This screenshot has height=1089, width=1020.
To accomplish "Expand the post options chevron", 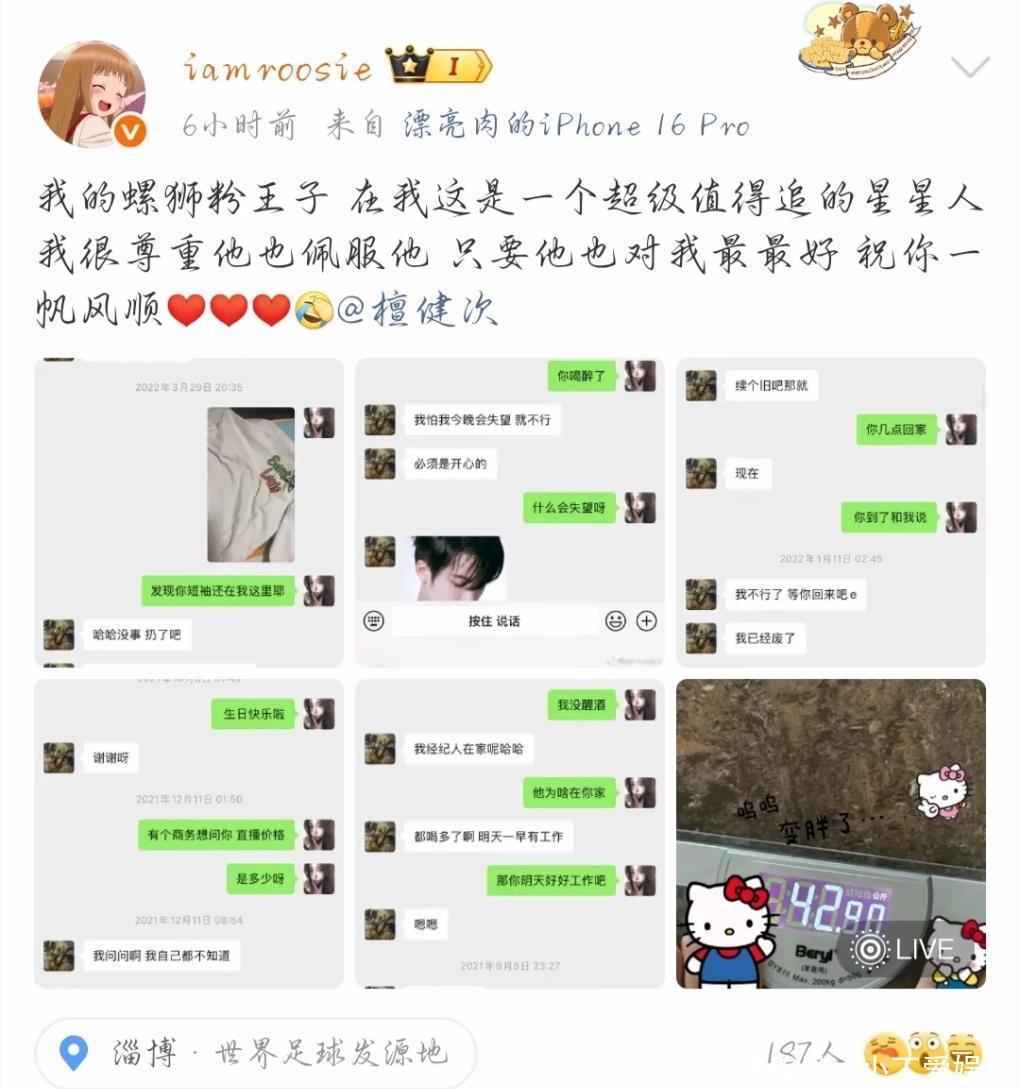I will coord(970,67).
